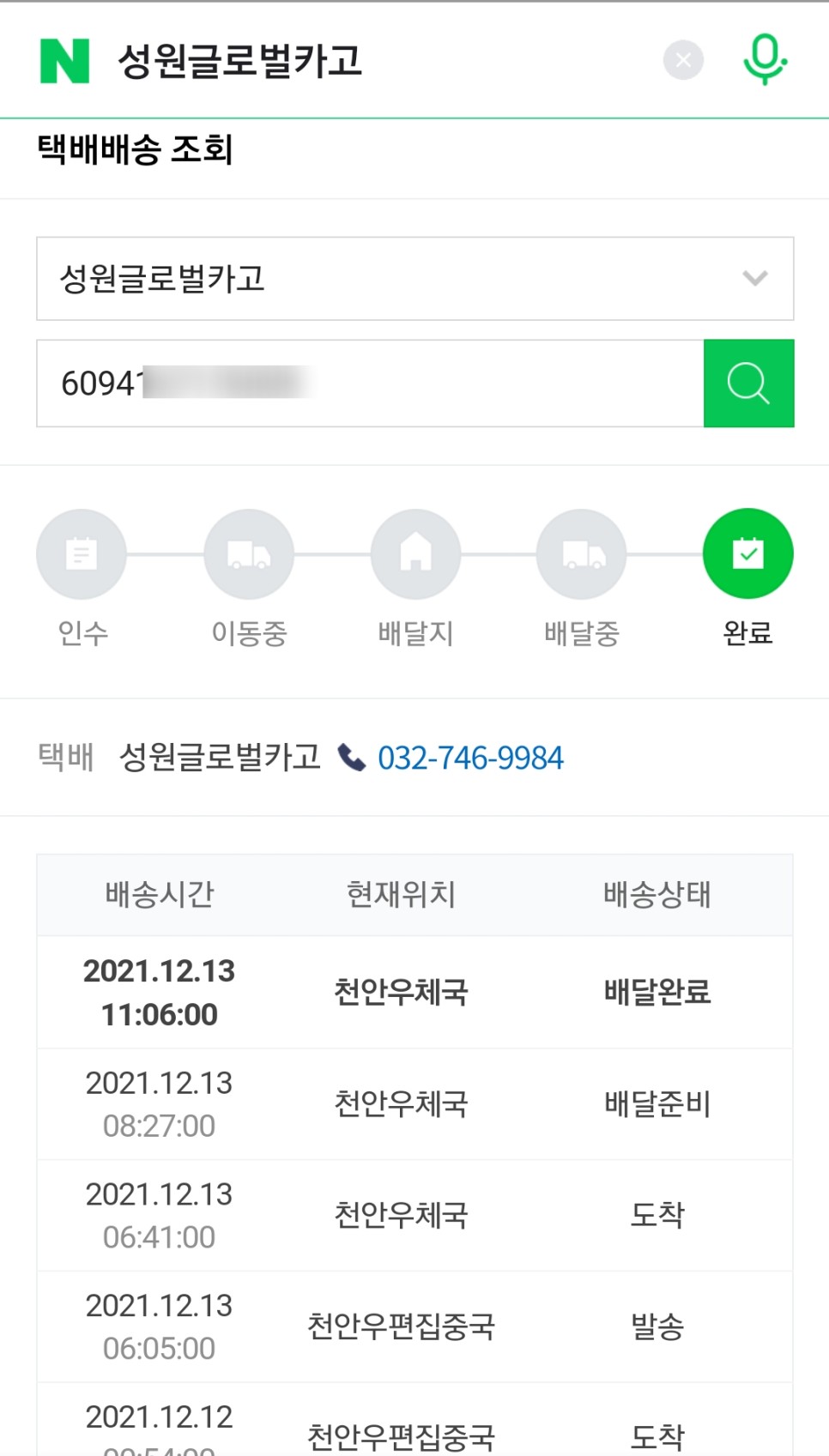
Task: Call the 032-746-9984 phone link
Action: (471, 758)
